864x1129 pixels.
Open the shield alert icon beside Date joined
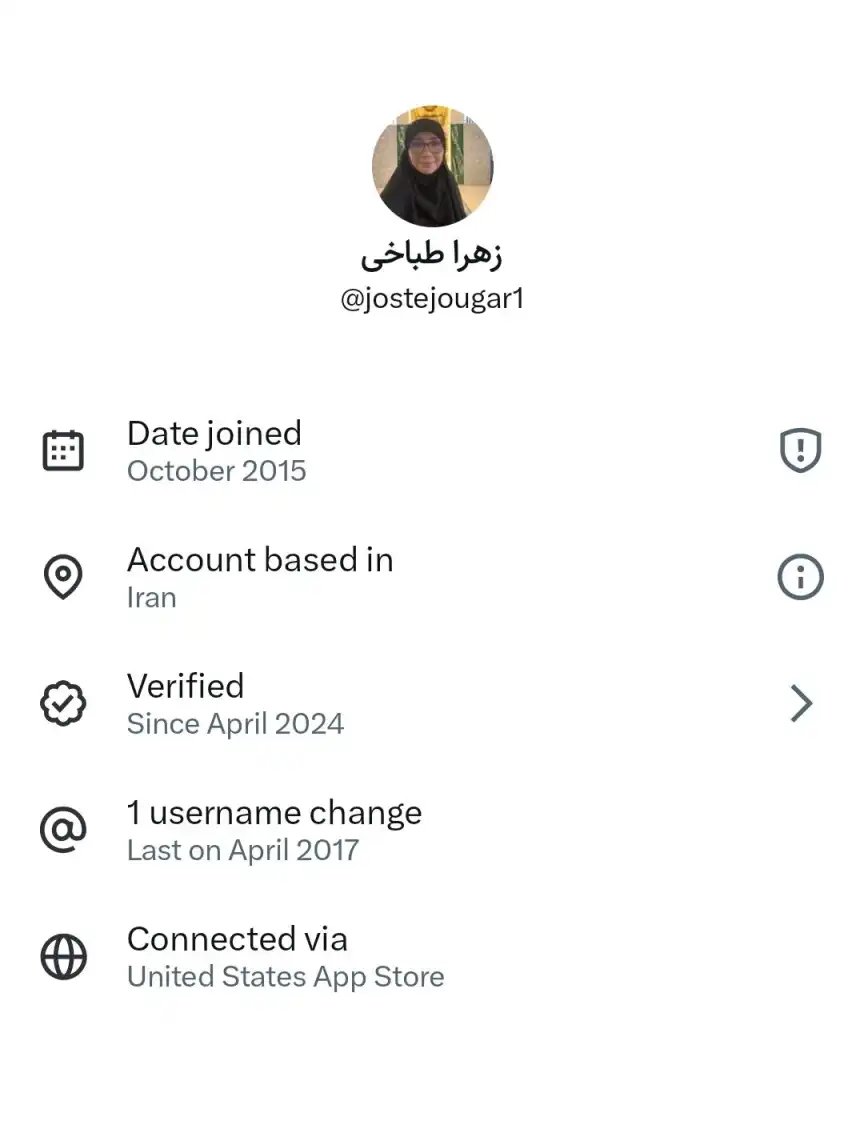(x=800, y=451)
